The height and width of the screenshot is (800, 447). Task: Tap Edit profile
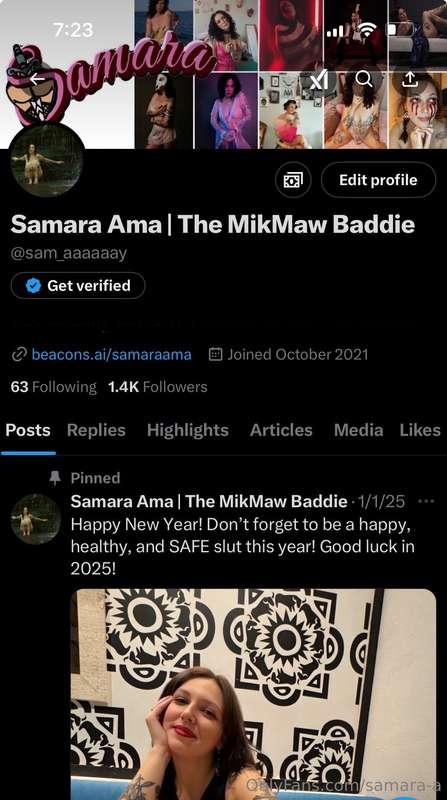click(378, 180)
